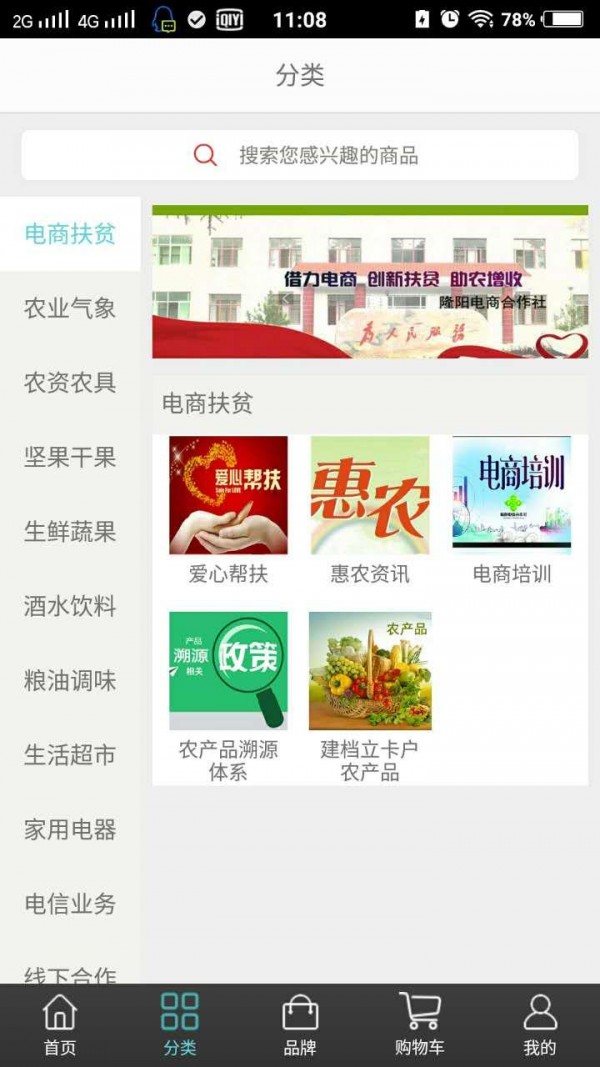Switch to 农资农具 category

(70, 383)
